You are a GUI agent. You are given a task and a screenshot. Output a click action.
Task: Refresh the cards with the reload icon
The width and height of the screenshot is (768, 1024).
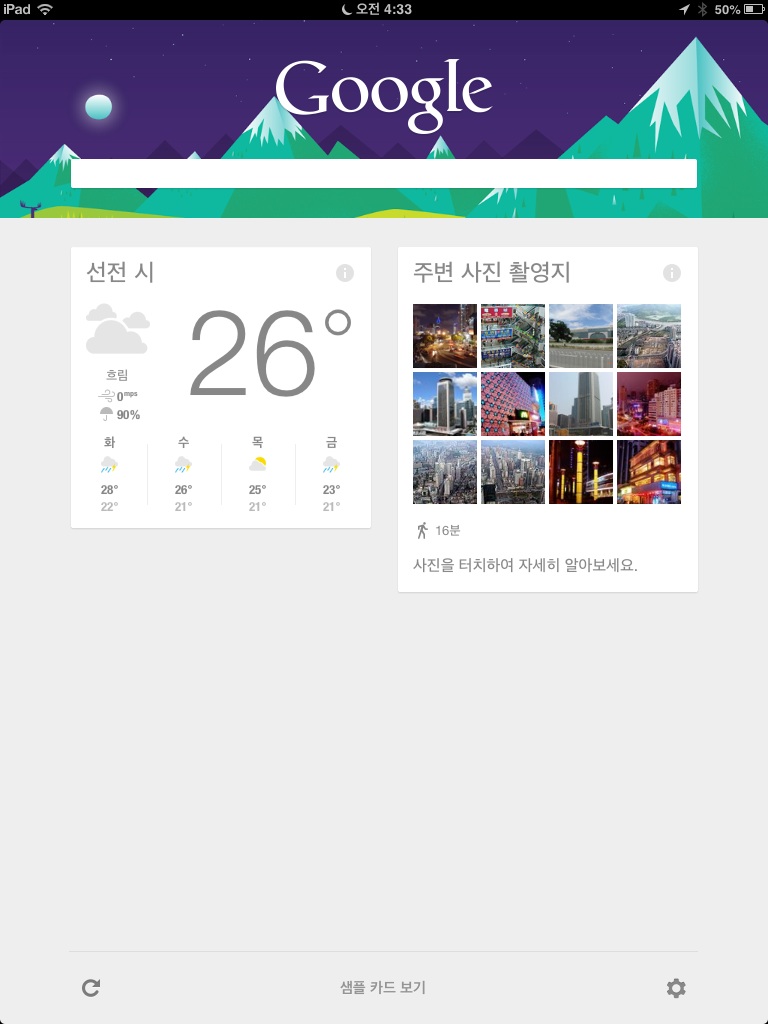tap(91, 988)
